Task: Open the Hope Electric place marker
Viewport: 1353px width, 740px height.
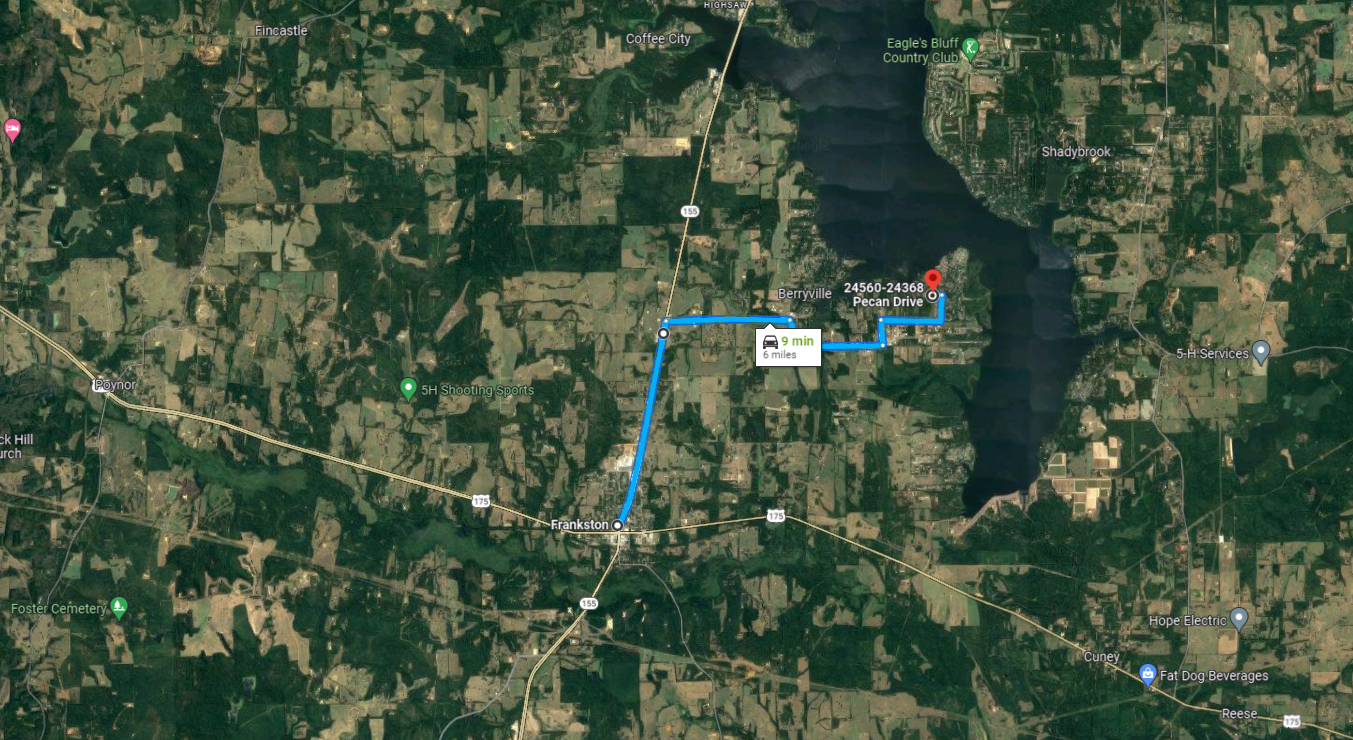Action: click(1239, 618)
